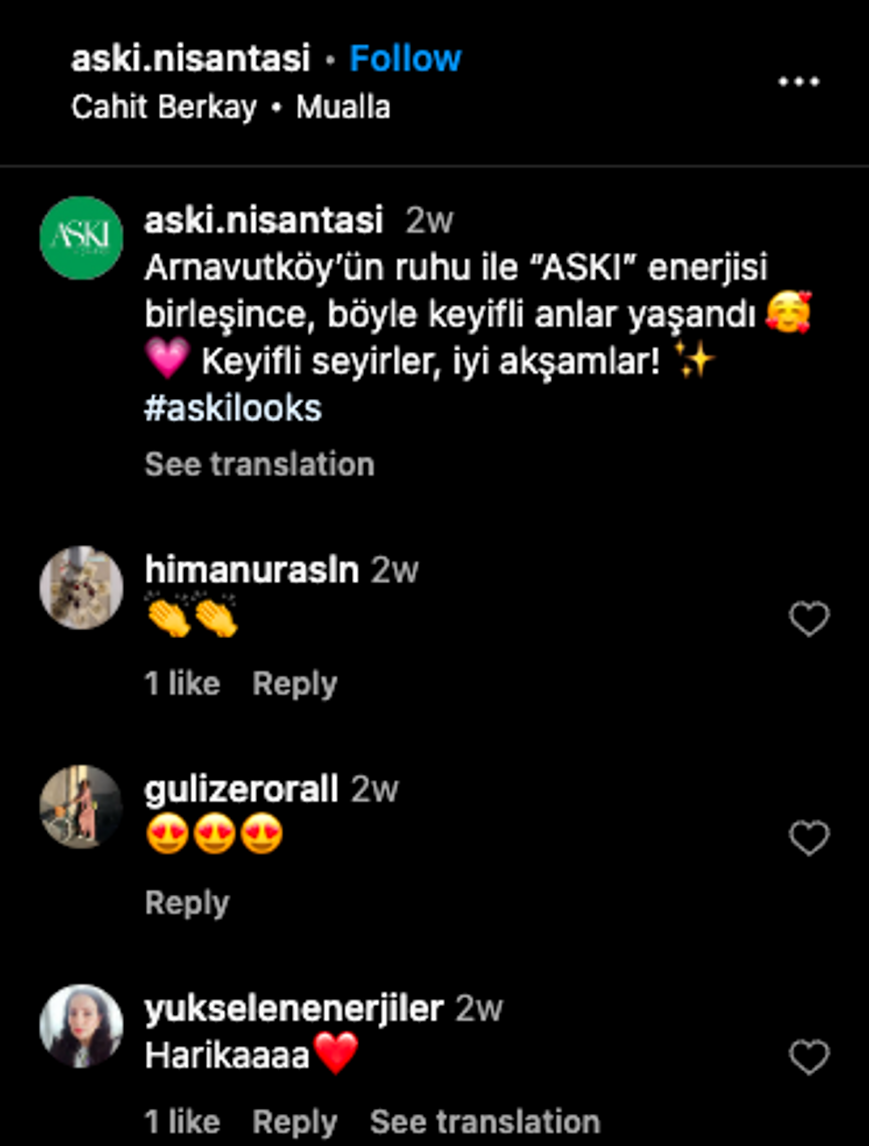This screenshot has width=869, height=1146.
Task: Reply to himanurasln's comment
Action: (x=294, y=684)
